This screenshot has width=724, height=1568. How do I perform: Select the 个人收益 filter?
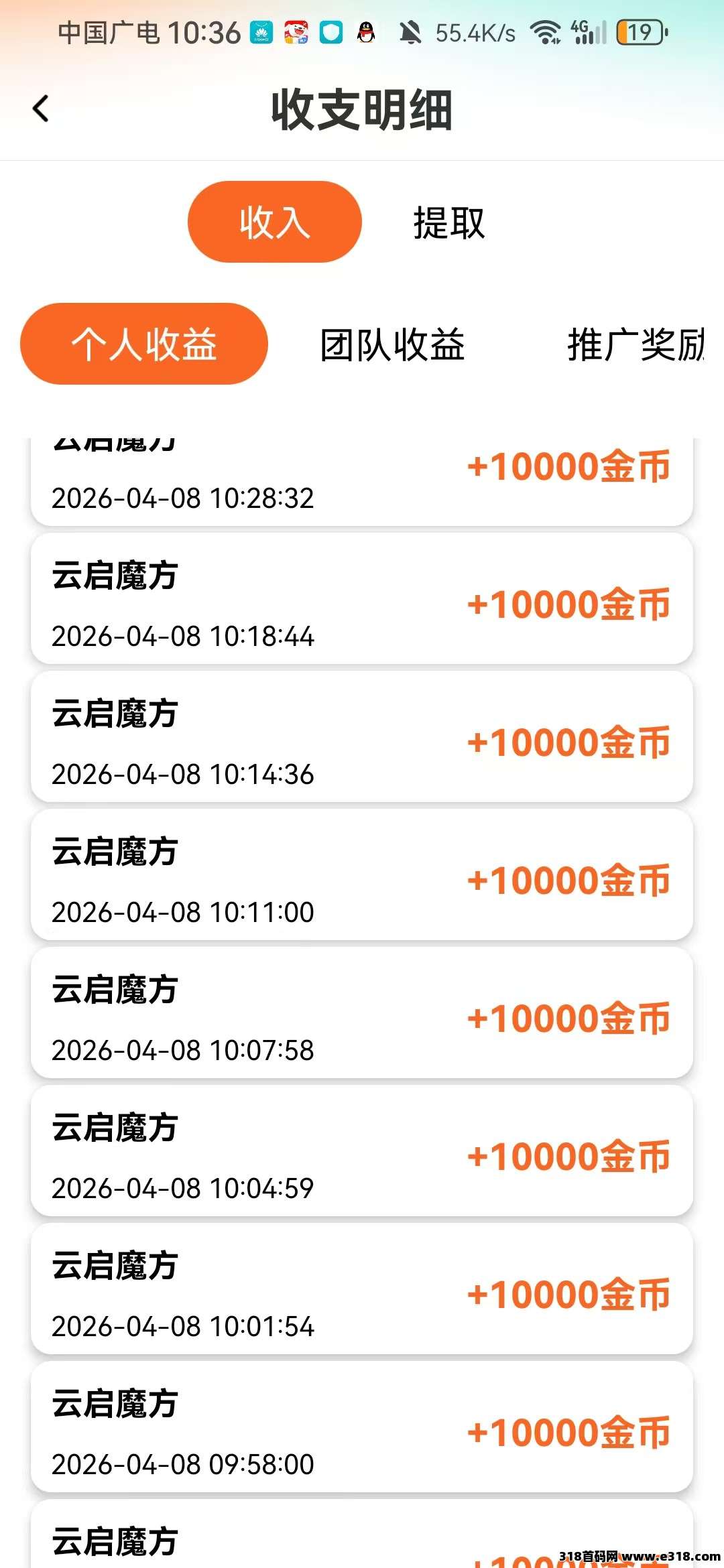point(144,344)
